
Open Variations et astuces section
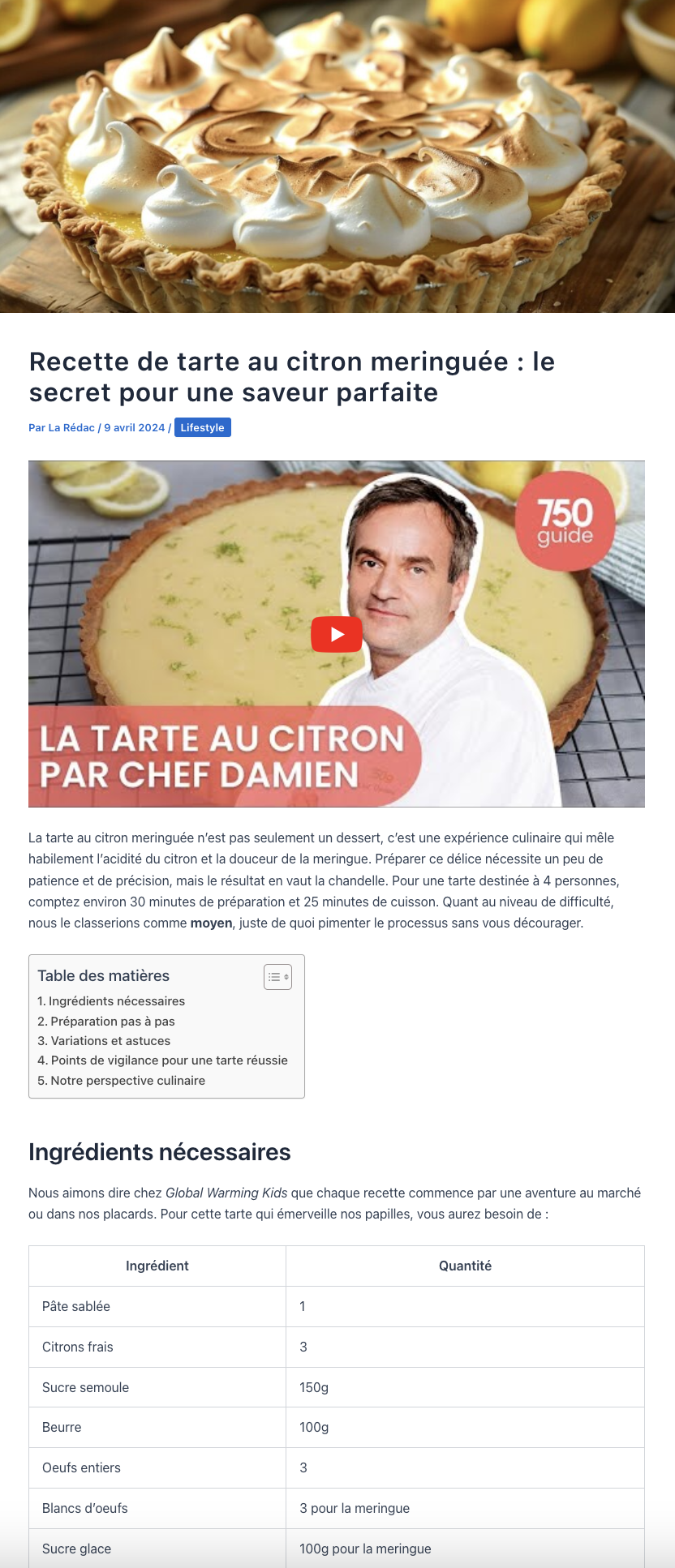pyautogui.click(x=110, y=1041)
